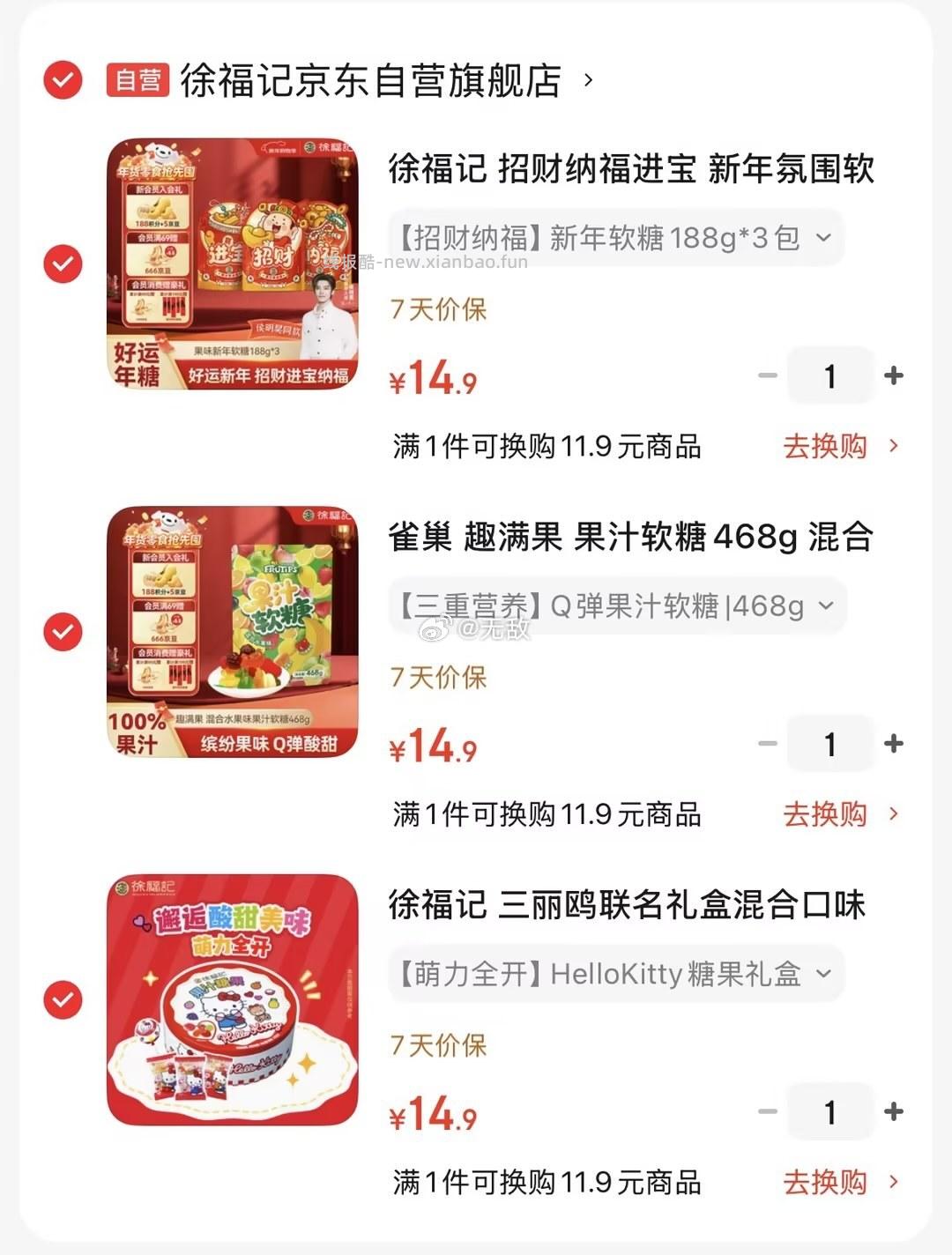The height and width of the screenshot is (1255, 952).
Task: Click the red 自营 badge icon
Action: click(x=137, y=81)
